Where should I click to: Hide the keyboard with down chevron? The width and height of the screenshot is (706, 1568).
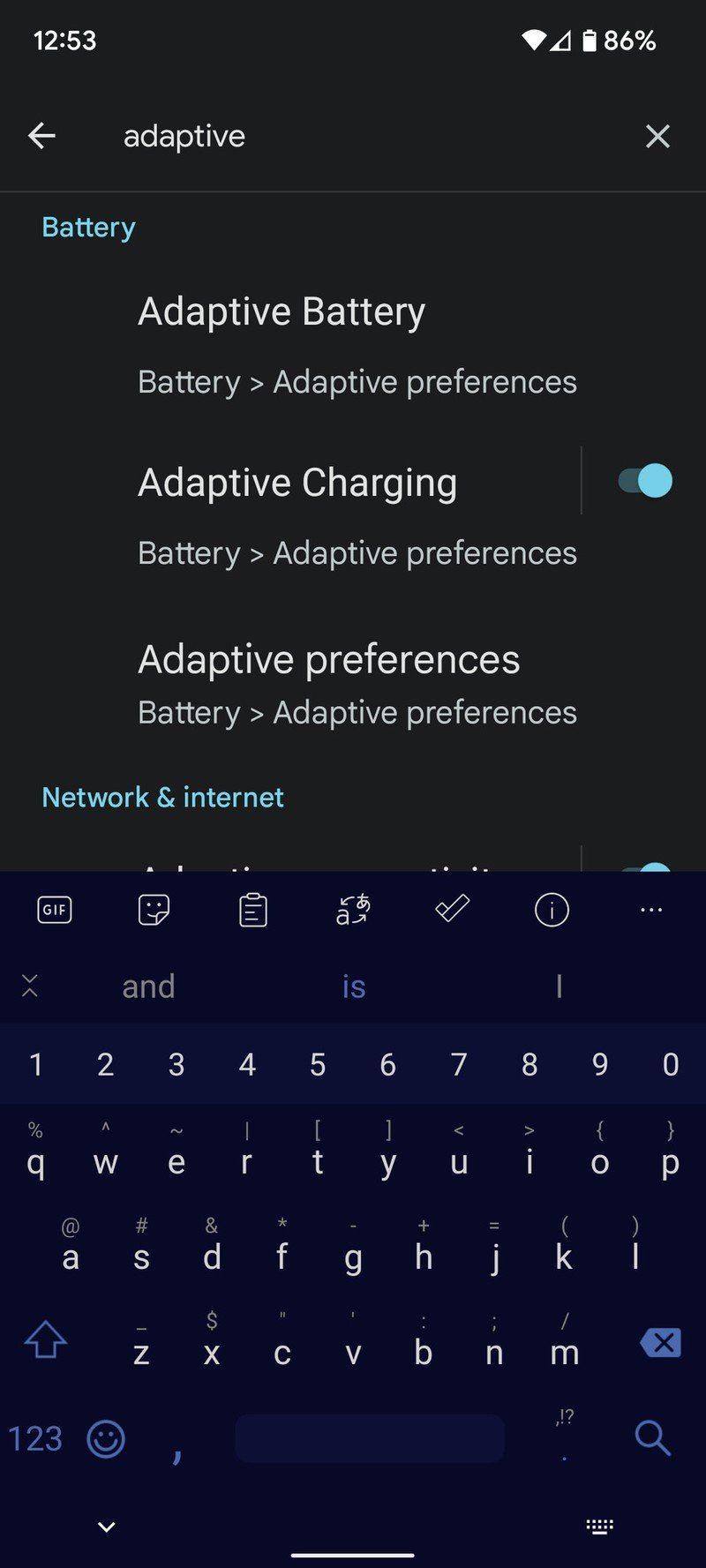[105, 1525]
